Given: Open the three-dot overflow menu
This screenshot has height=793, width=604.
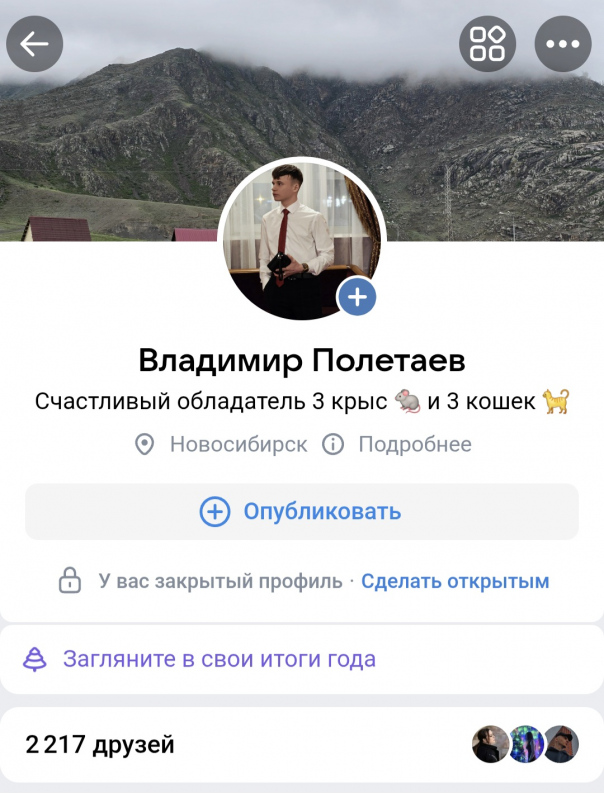Looking at the screenshot, I should [x=564, y=44].
